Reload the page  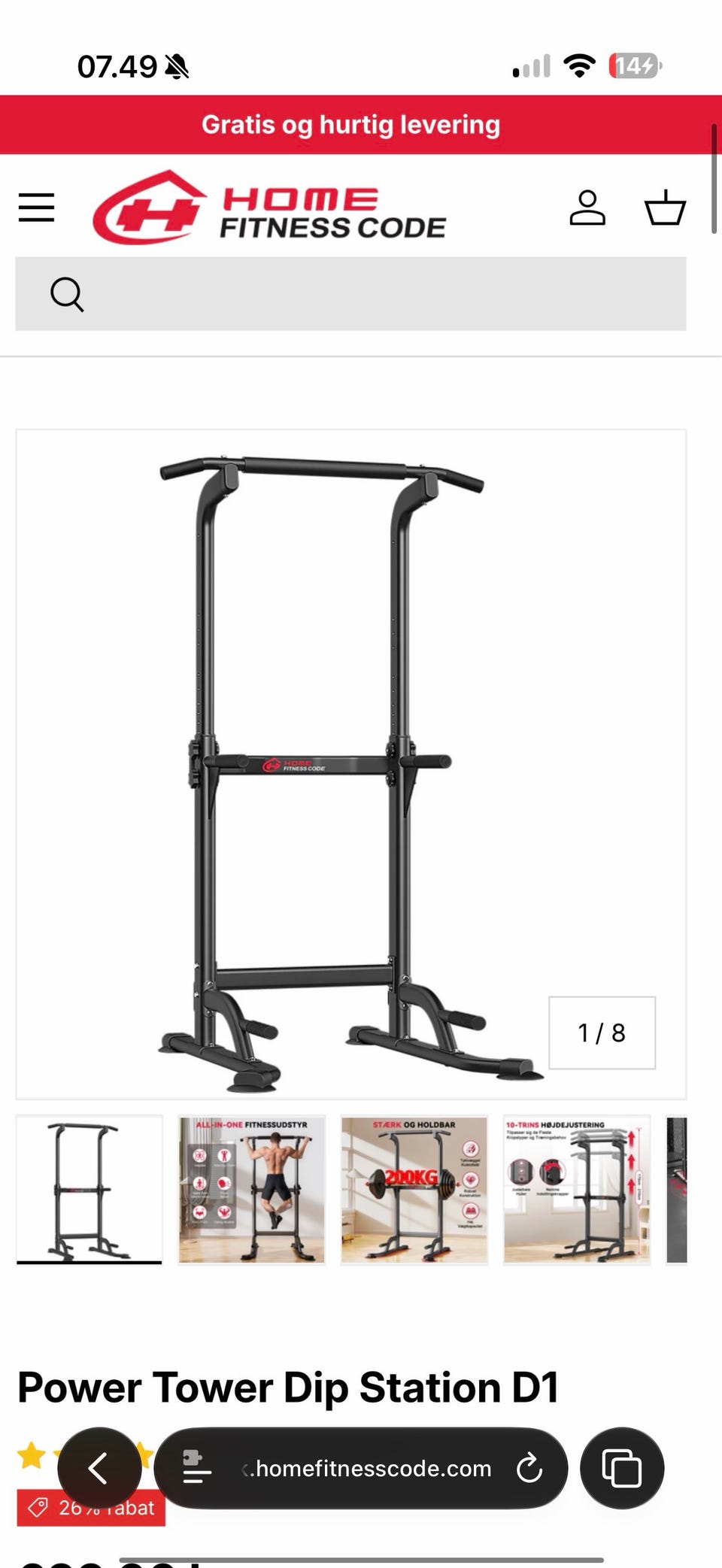[529, 1468]
